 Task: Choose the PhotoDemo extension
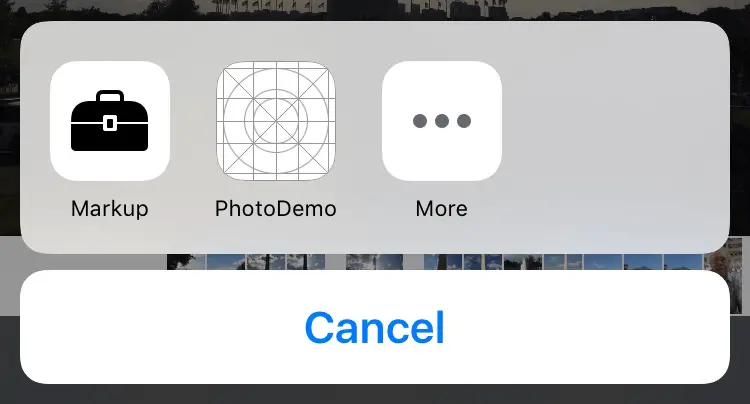tap(276, 121)
